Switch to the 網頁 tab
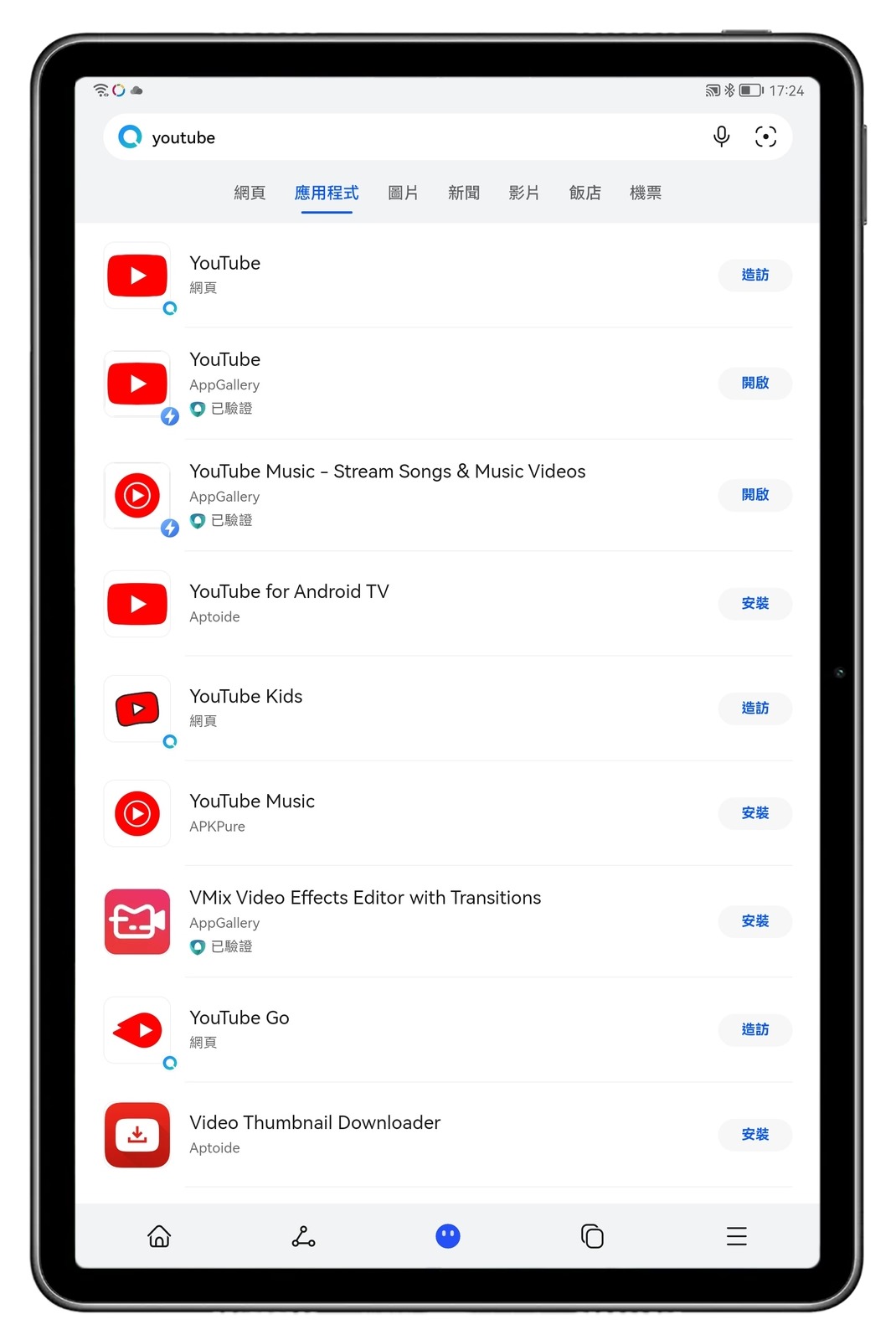 click(250, 193)
